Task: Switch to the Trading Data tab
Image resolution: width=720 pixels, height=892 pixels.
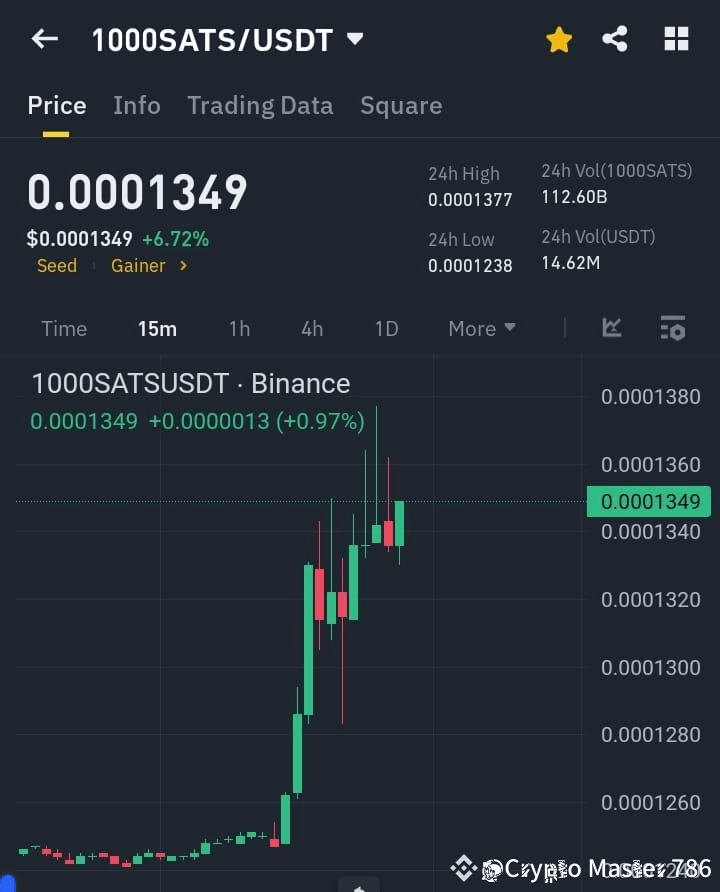Action: click(x=260, y=105)
